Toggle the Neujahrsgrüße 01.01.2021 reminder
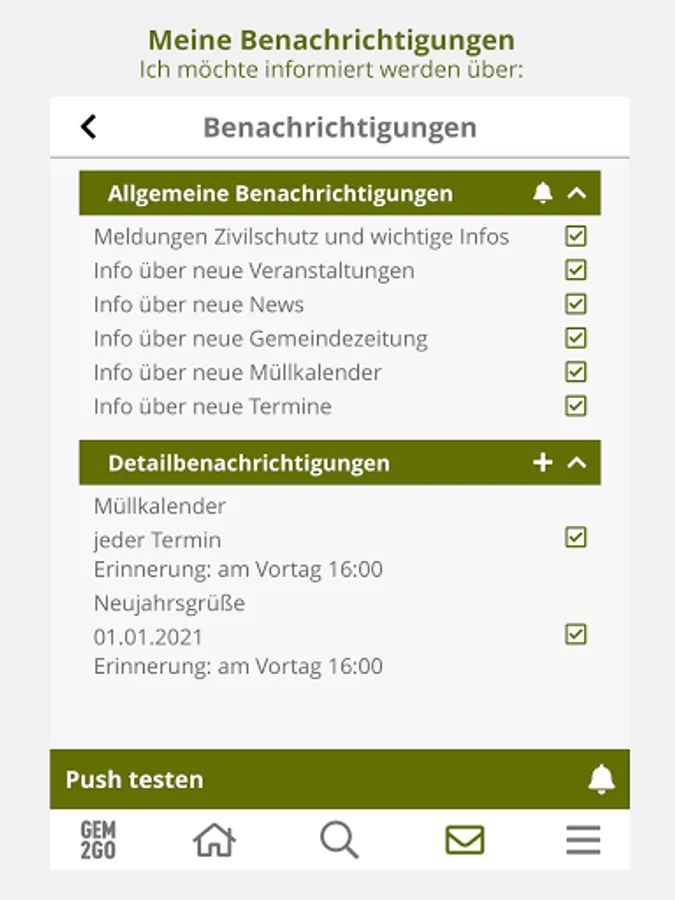The image size is (675, 900). tap(575, 635)
